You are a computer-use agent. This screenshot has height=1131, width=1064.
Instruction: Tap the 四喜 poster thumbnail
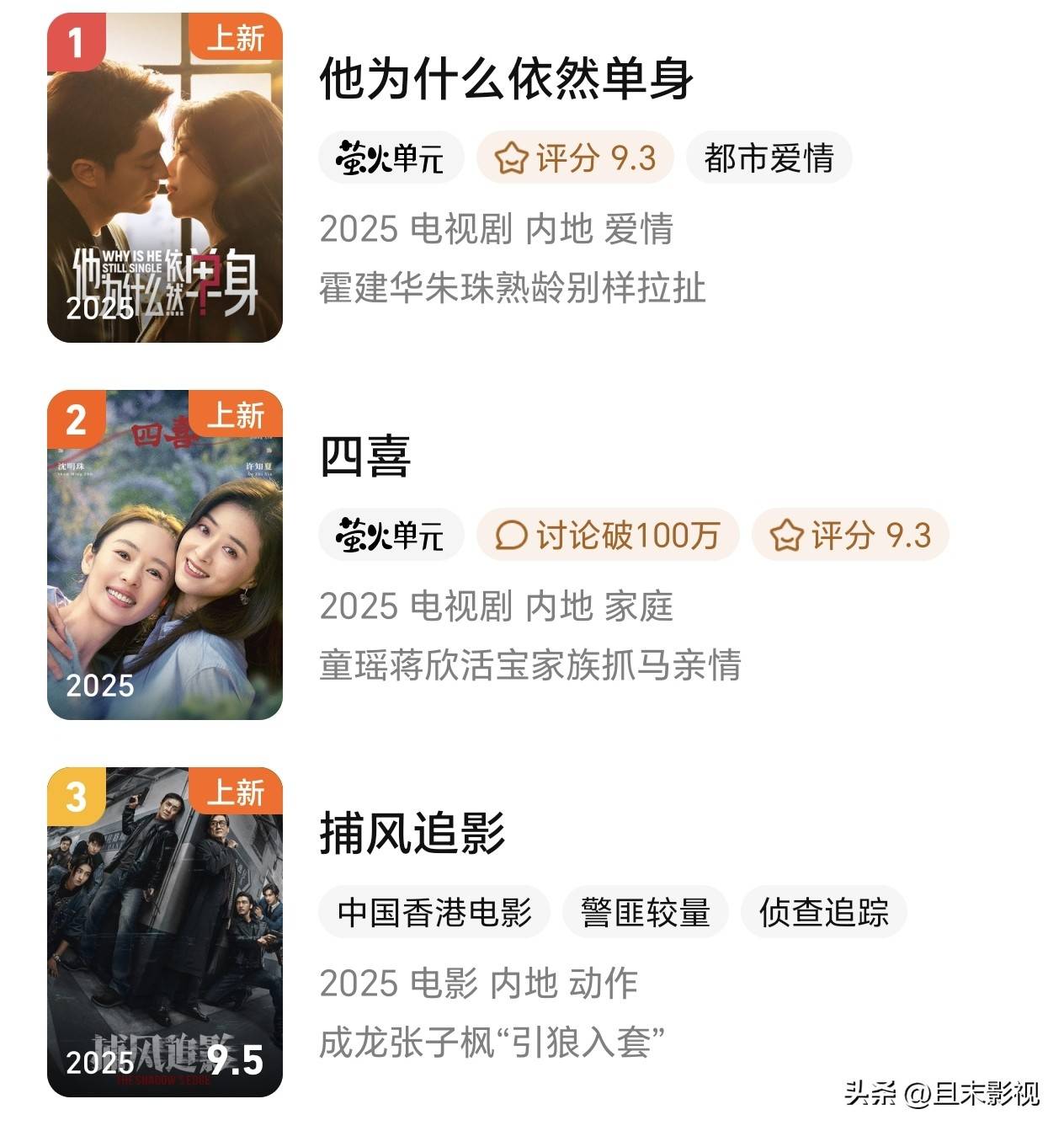[x=164, y=555]
